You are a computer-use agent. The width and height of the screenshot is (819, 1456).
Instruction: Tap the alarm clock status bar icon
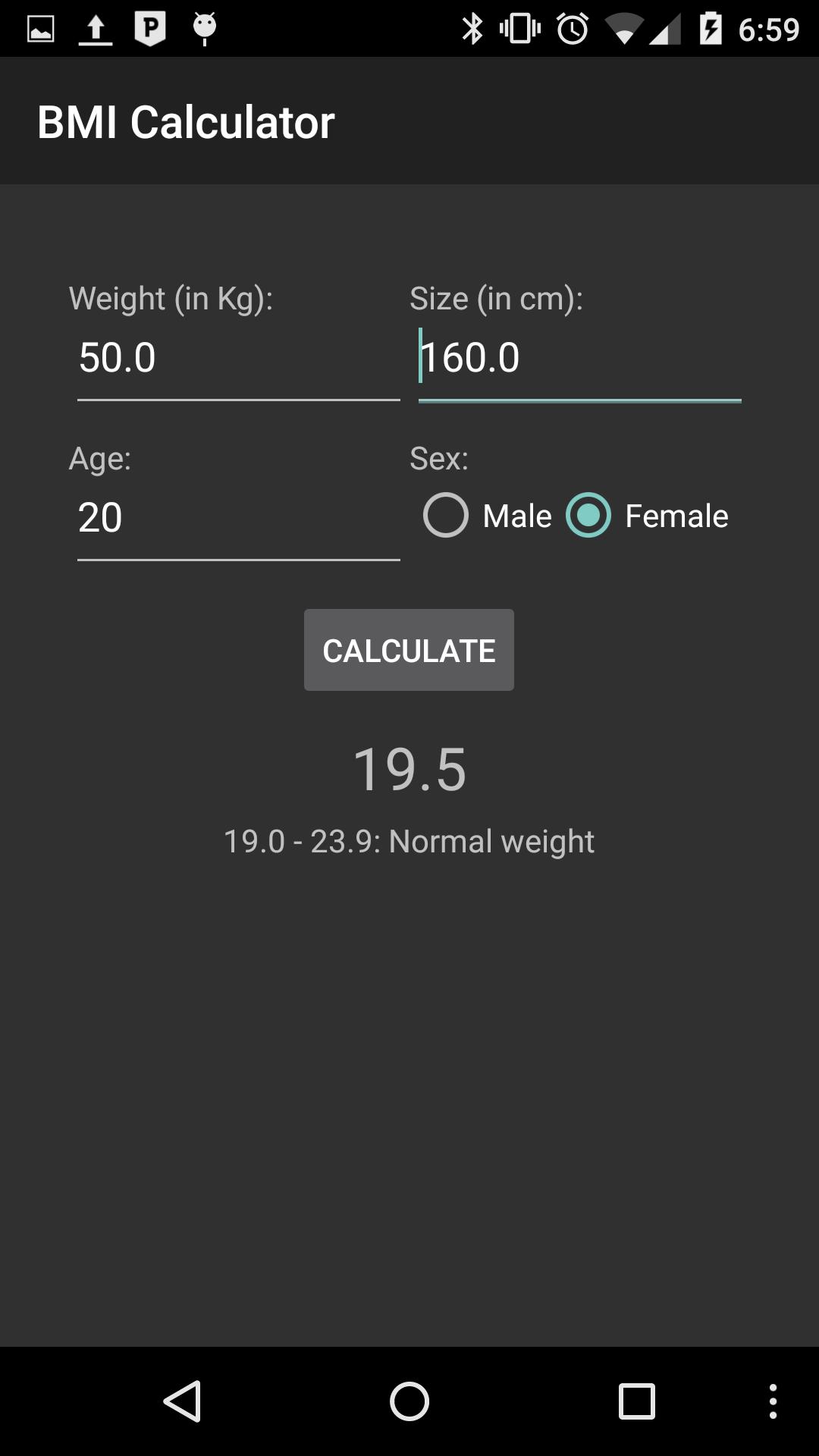click(573, 27)
